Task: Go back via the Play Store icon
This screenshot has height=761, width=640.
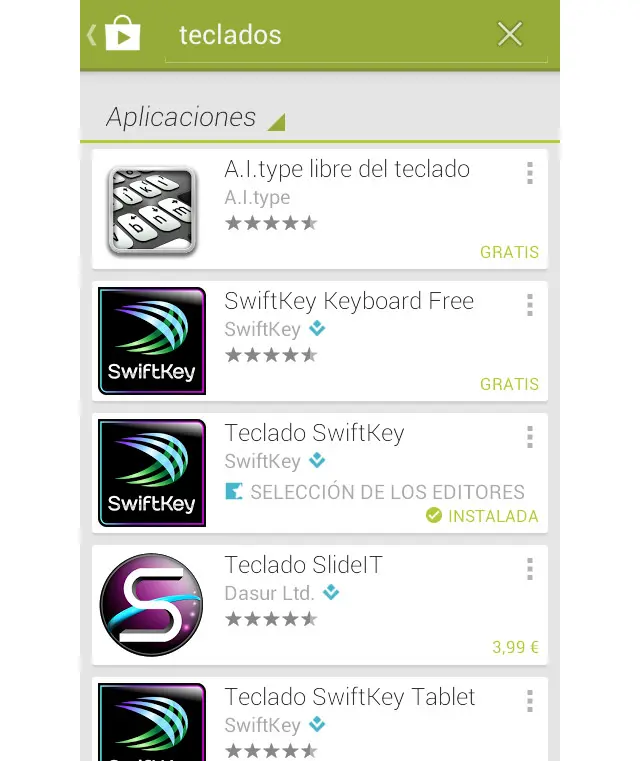Action: click(115, 34)
